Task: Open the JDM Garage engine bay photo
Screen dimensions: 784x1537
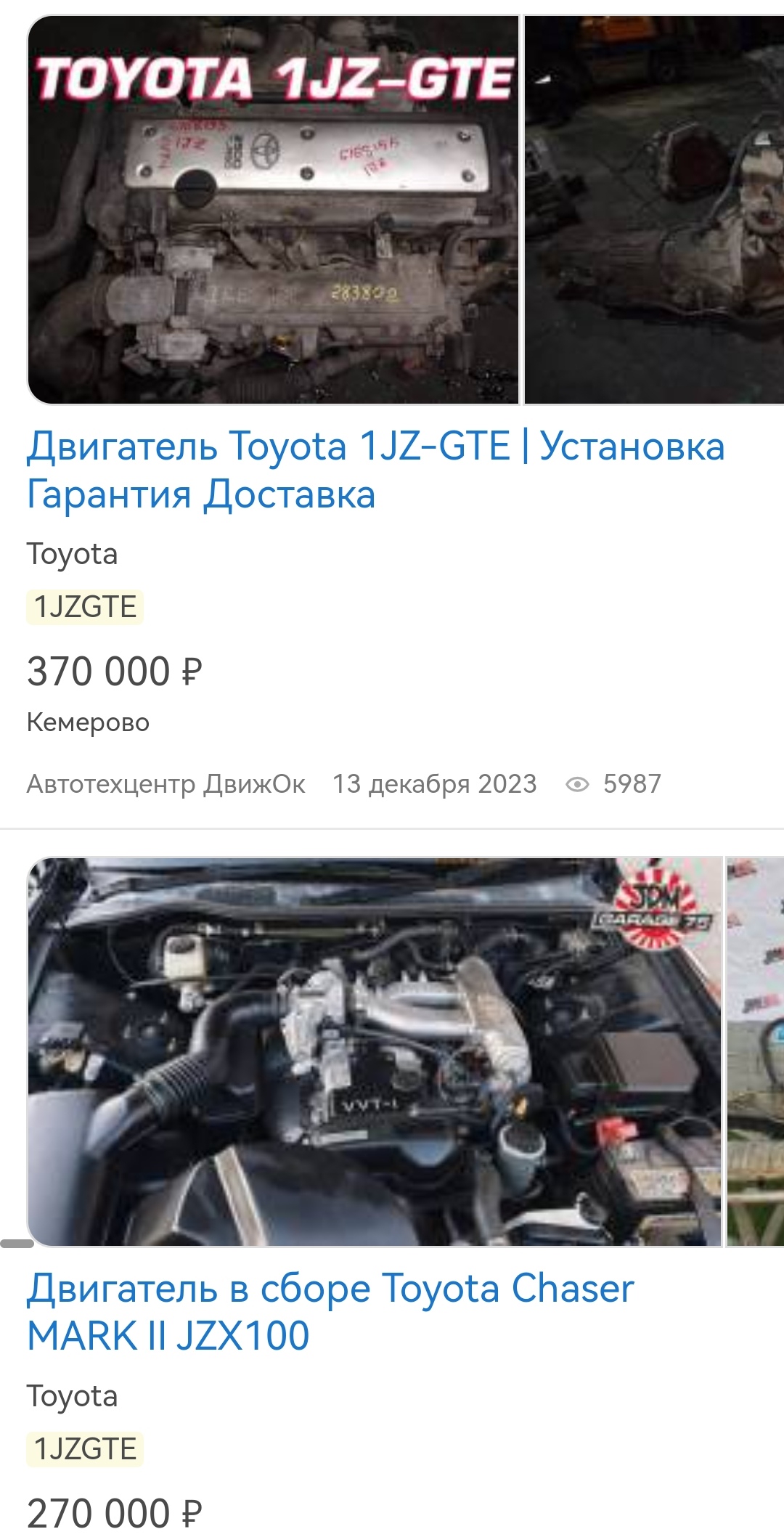Action: pyautogui.click(x=375, y=1052)
